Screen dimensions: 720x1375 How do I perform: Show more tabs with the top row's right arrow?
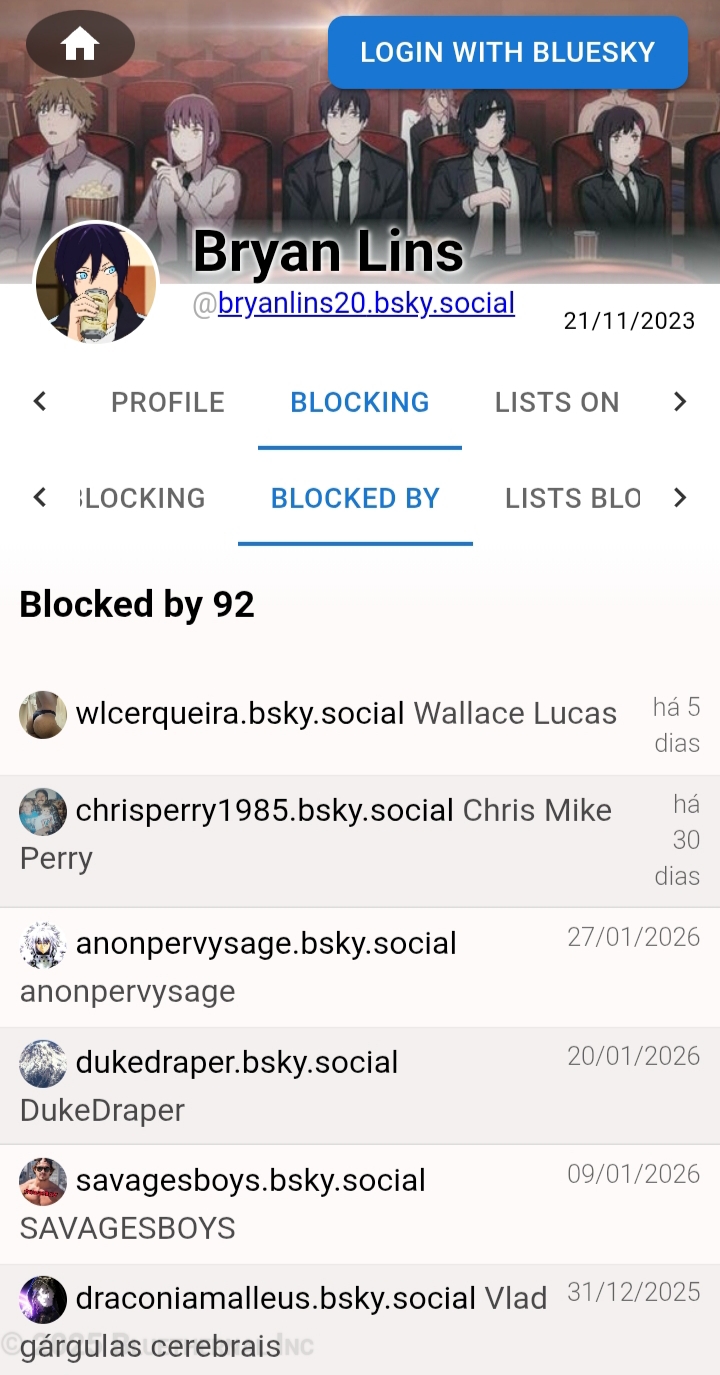(680, 402)
